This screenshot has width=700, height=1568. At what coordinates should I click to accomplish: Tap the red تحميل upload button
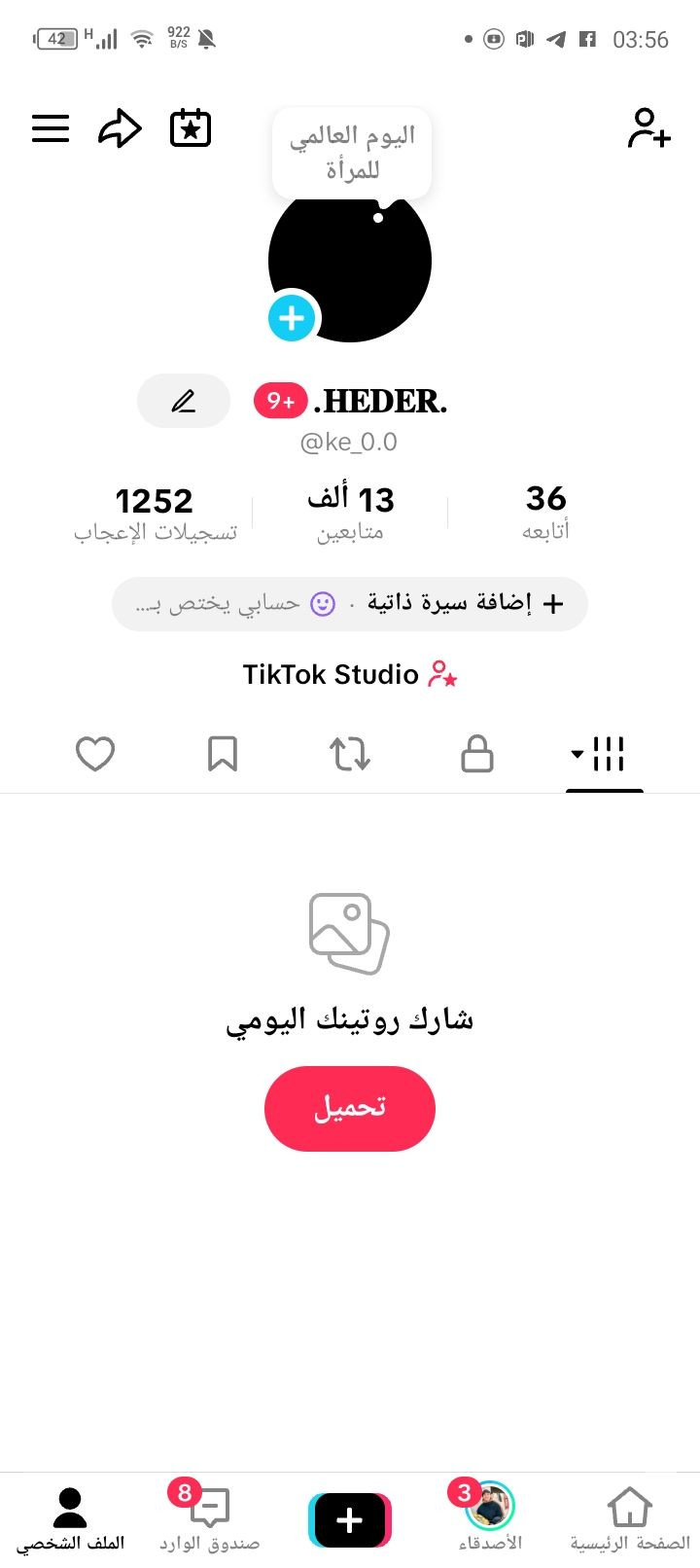pos(350,1109)
